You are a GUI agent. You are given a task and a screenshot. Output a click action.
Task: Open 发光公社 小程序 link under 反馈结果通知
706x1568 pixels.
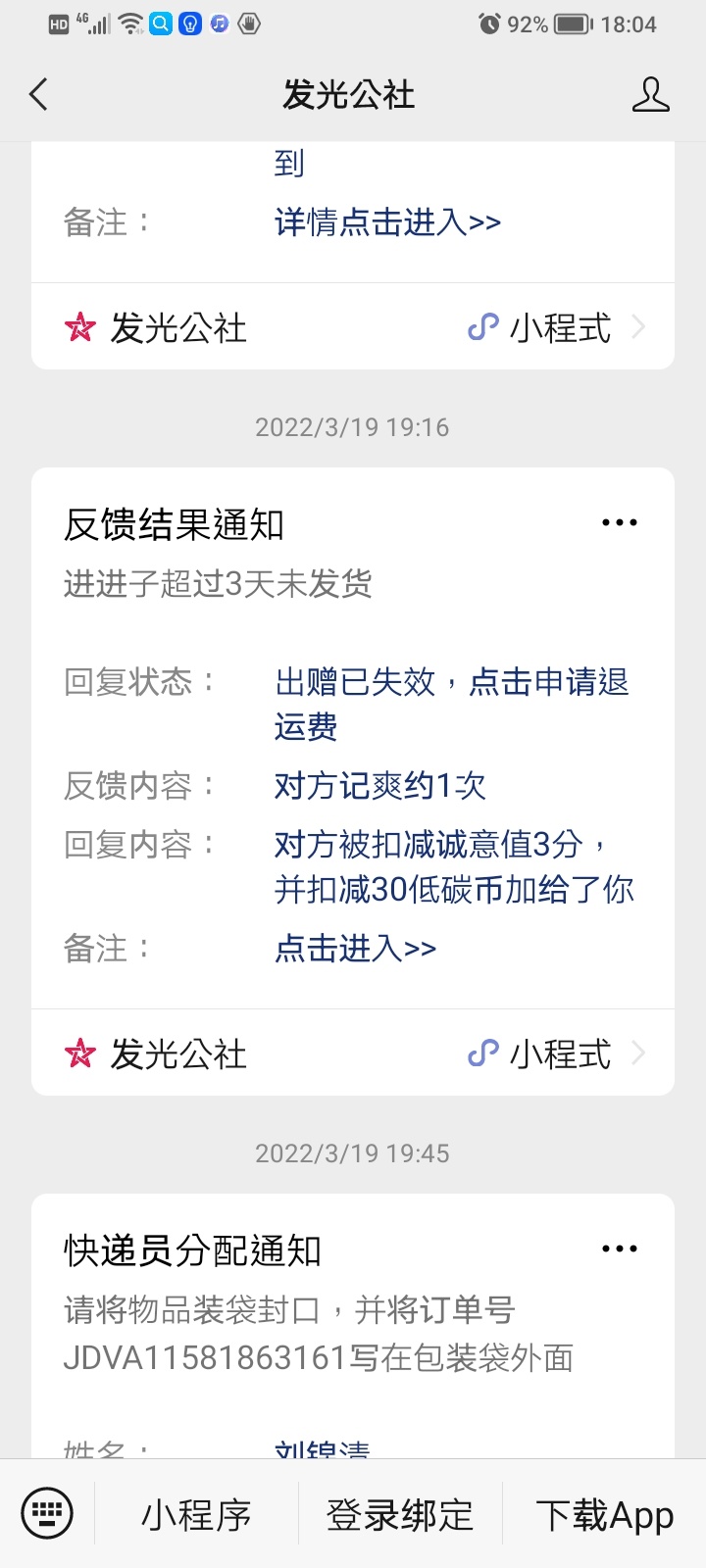coord(353,1053)
